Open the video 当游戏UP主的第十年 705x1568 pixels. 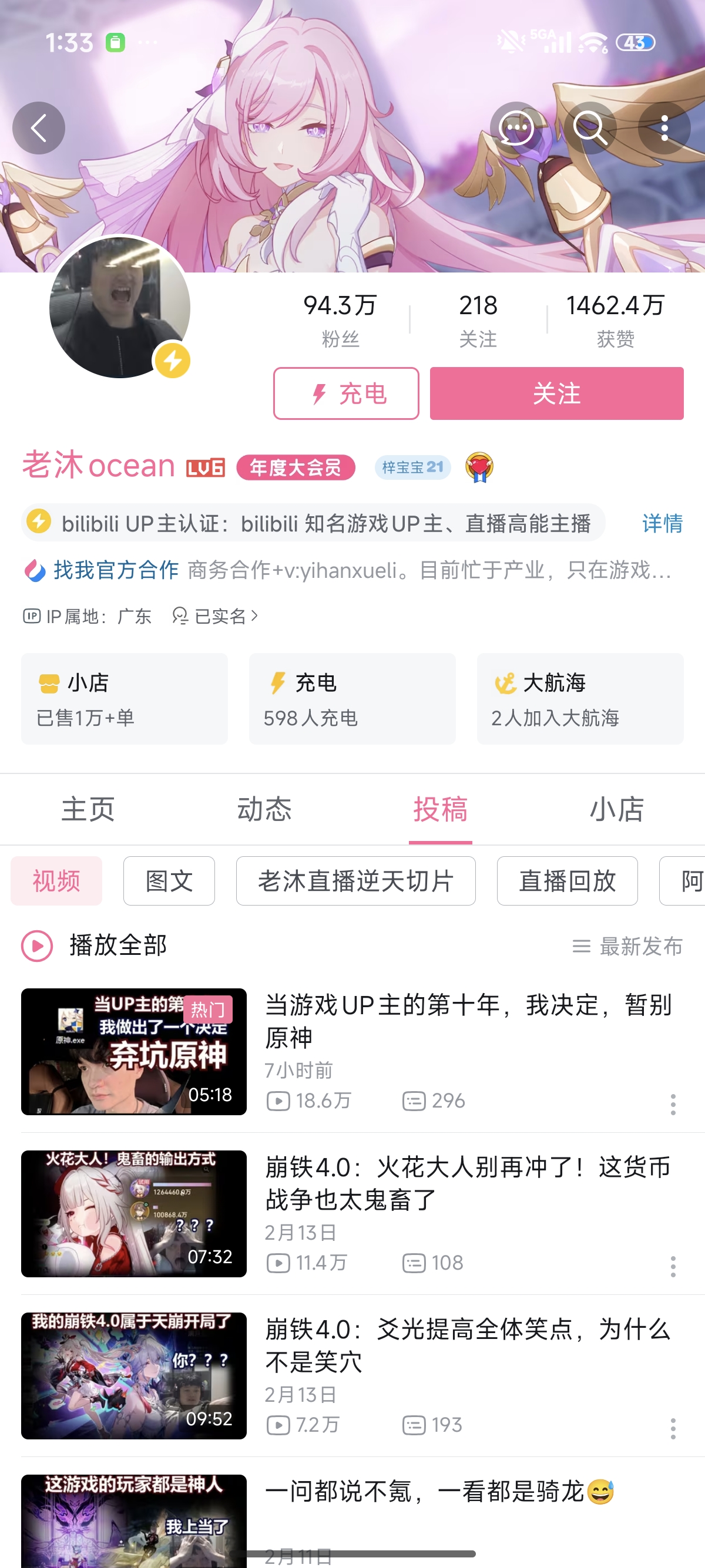click(x=468, y=1020)
